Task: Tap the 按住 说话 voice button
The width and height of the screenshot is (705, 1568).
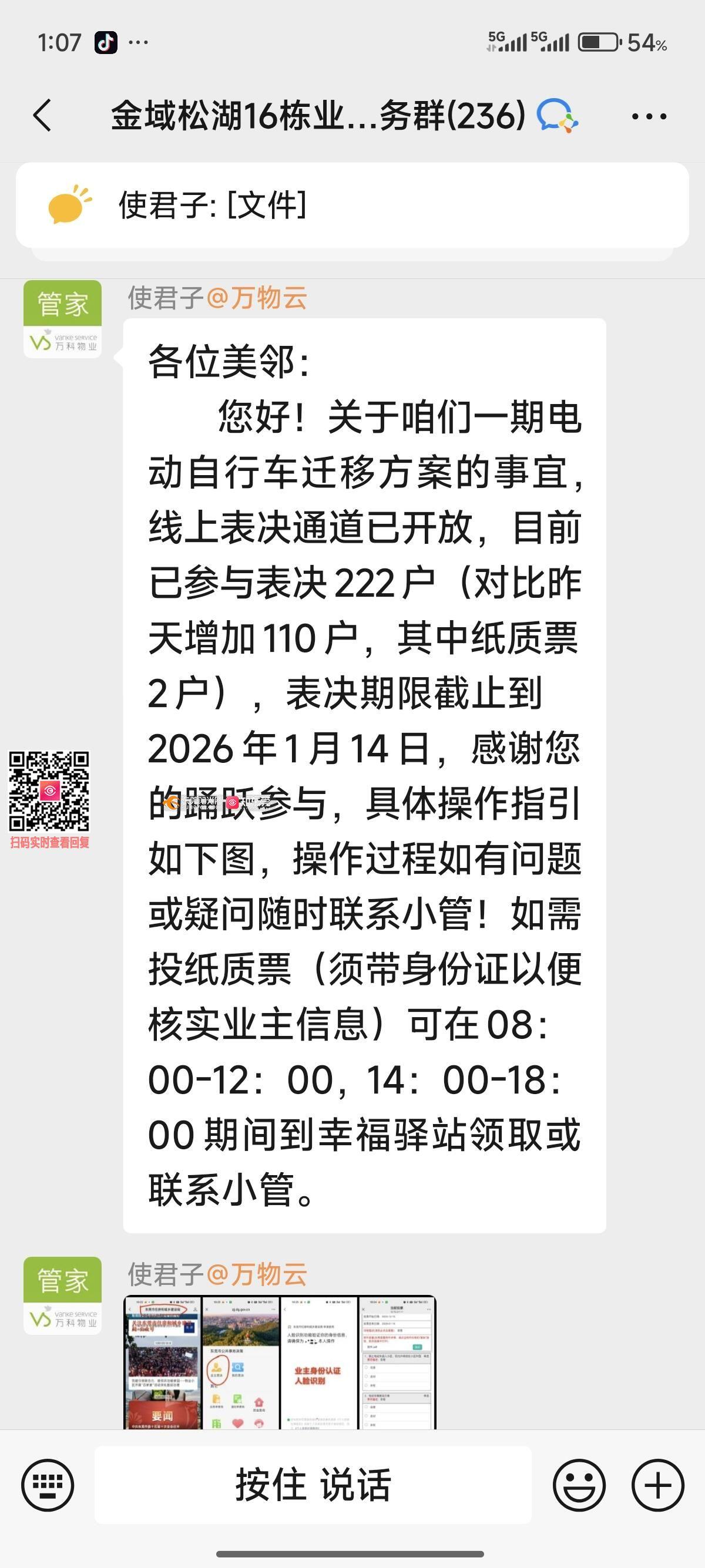Action: 313,1485
